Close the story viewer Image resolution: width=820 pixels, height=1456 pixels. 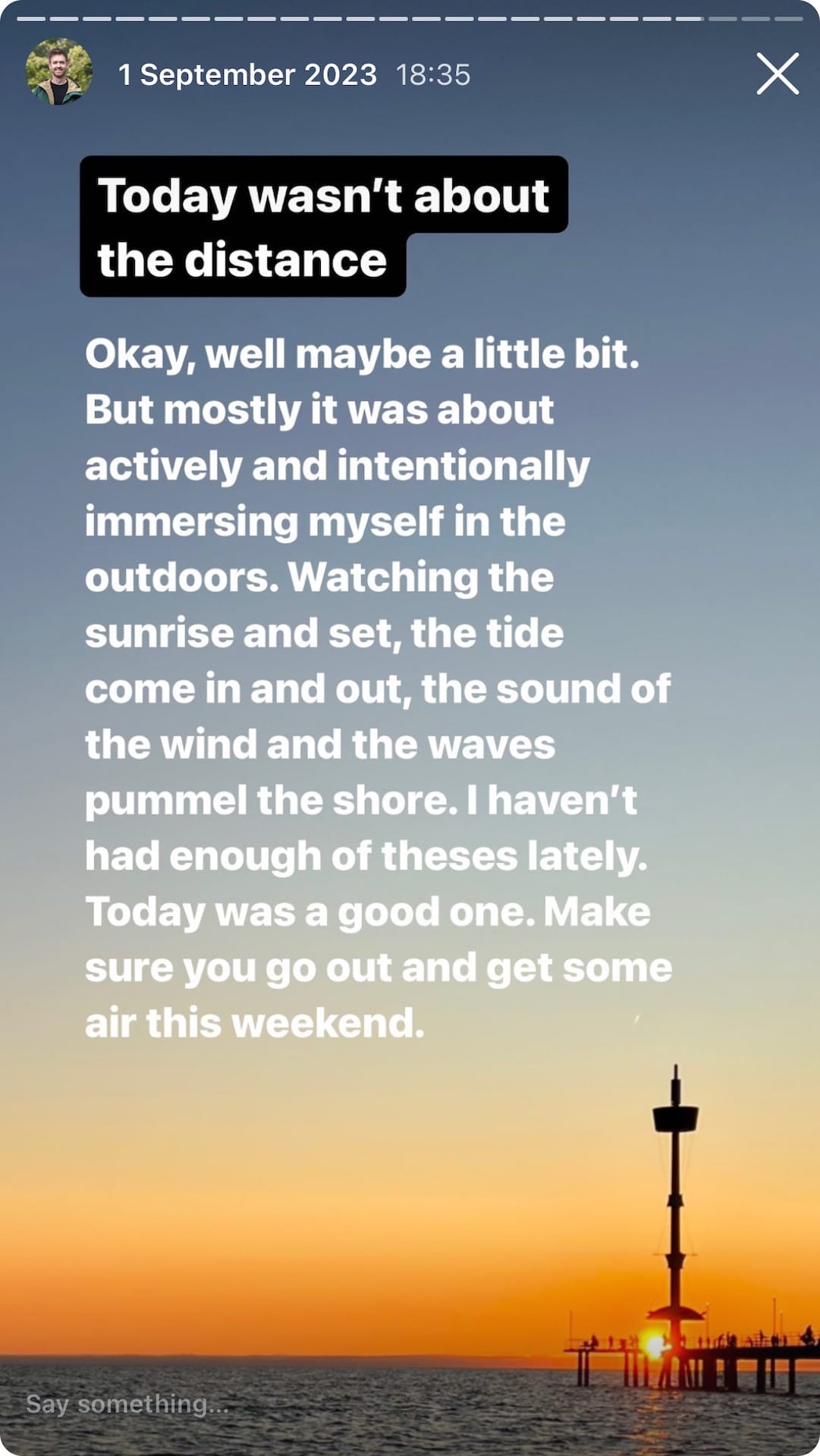(x=778, y=74)
